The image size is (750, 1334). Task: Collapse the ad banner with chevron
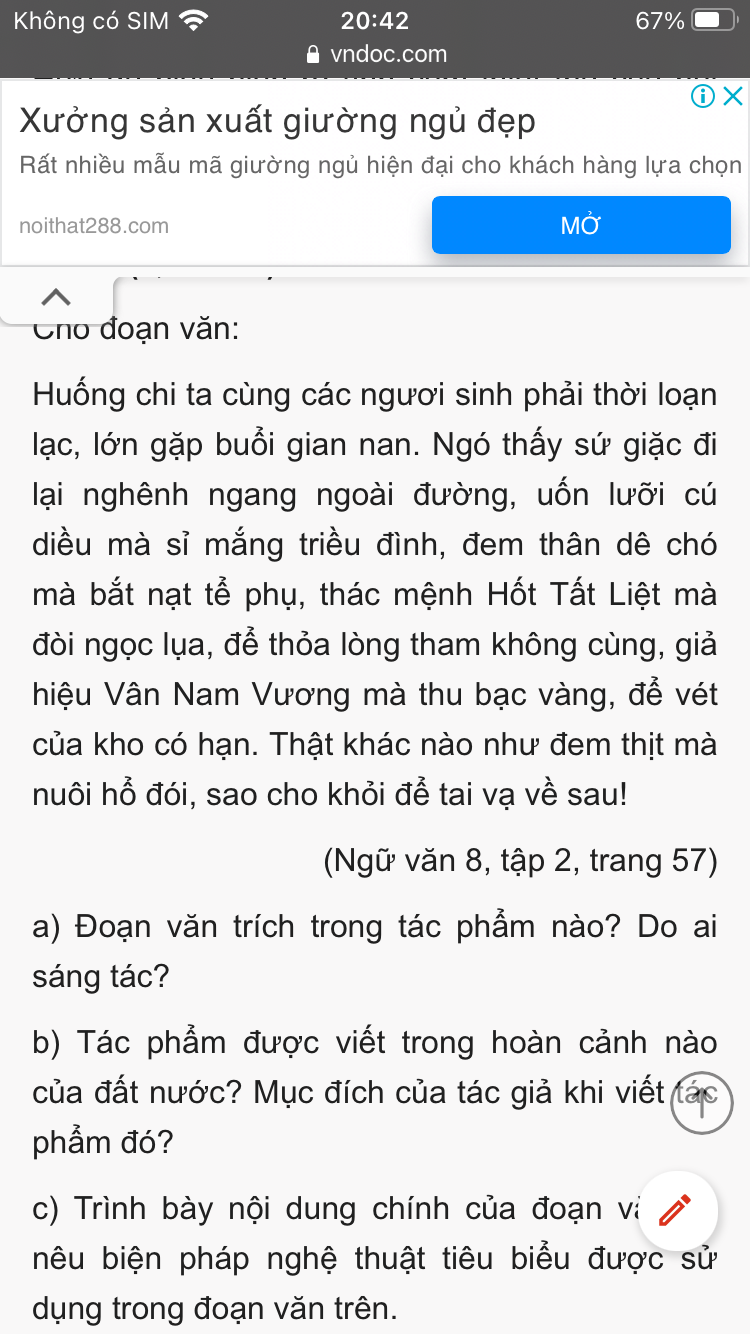point(57,297)
